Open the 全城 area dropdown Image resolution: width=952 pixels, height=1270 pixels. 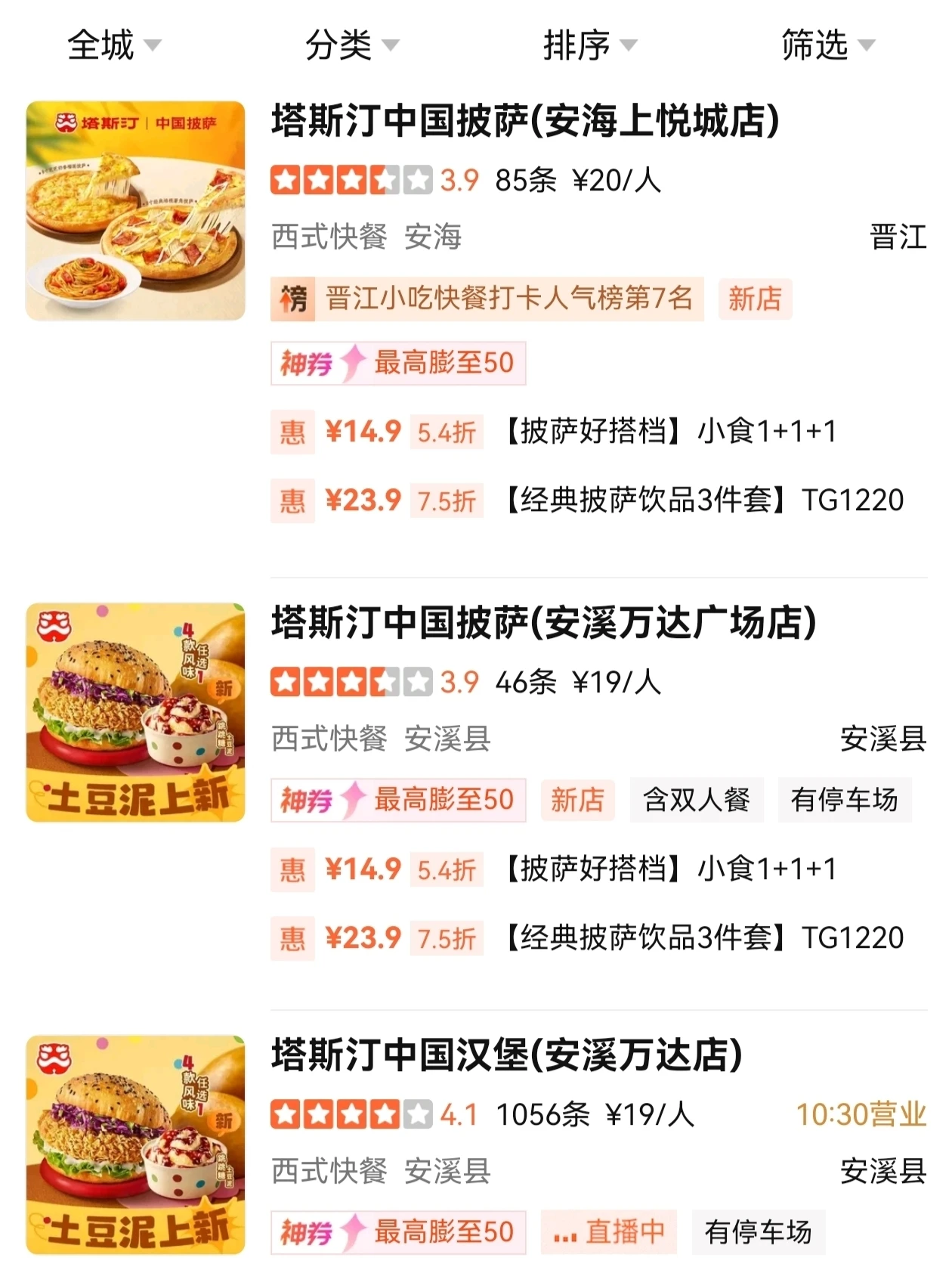point(113,45)
